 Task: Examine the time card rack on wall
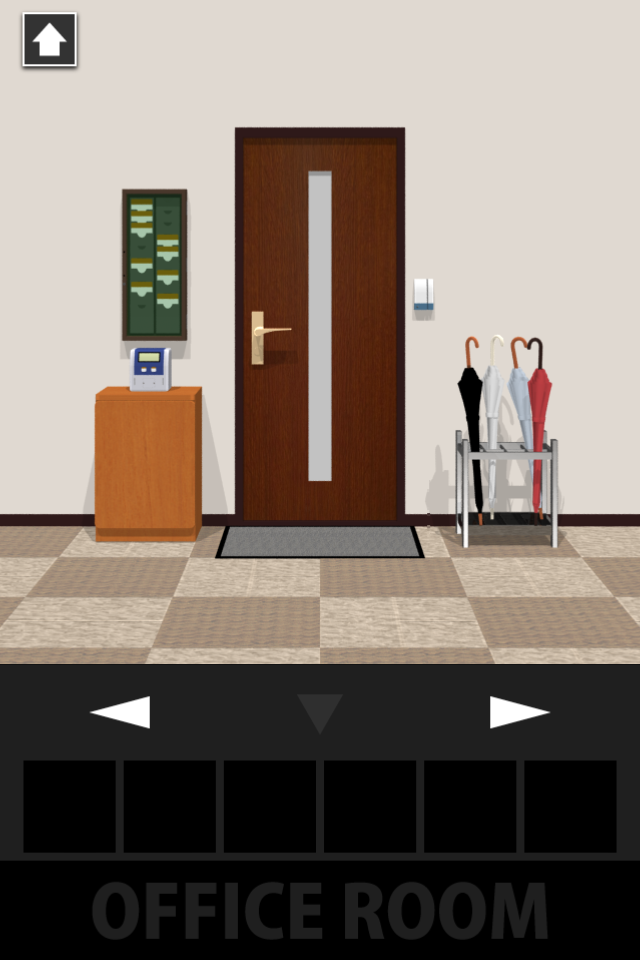154,264
